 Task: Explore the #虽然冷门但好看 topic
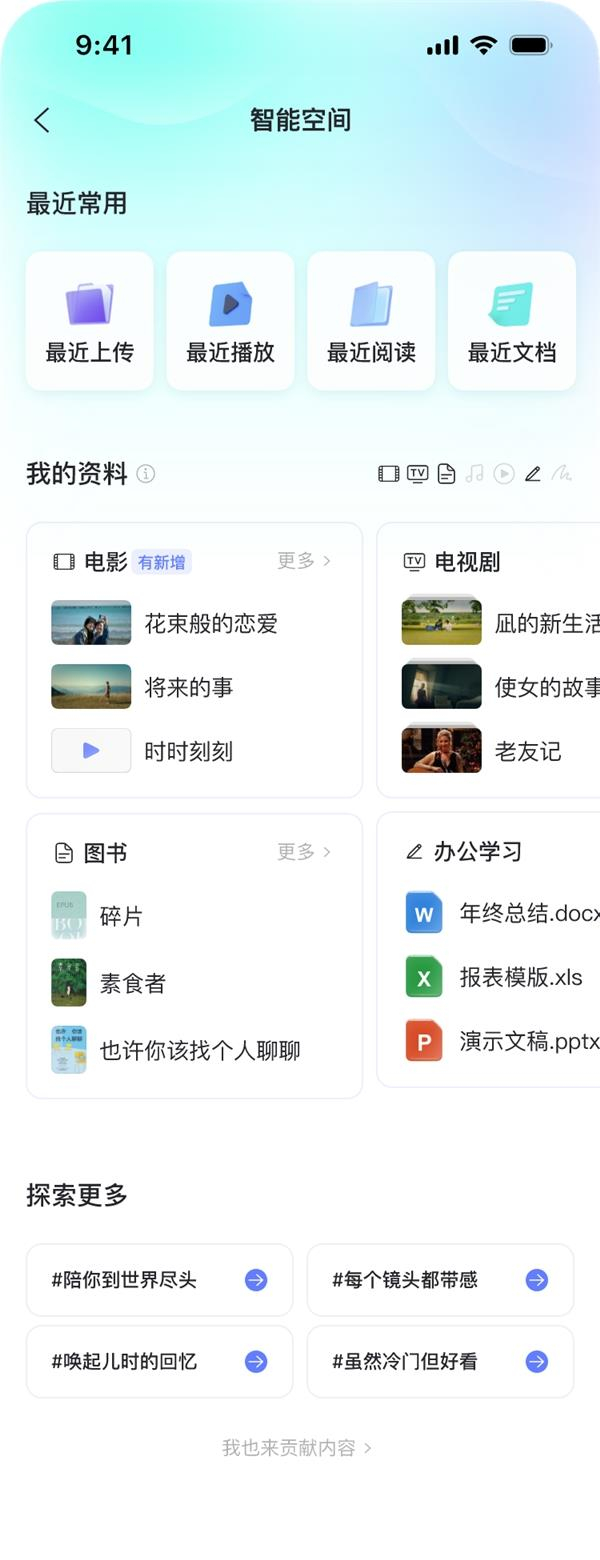tap(440, 1361)
